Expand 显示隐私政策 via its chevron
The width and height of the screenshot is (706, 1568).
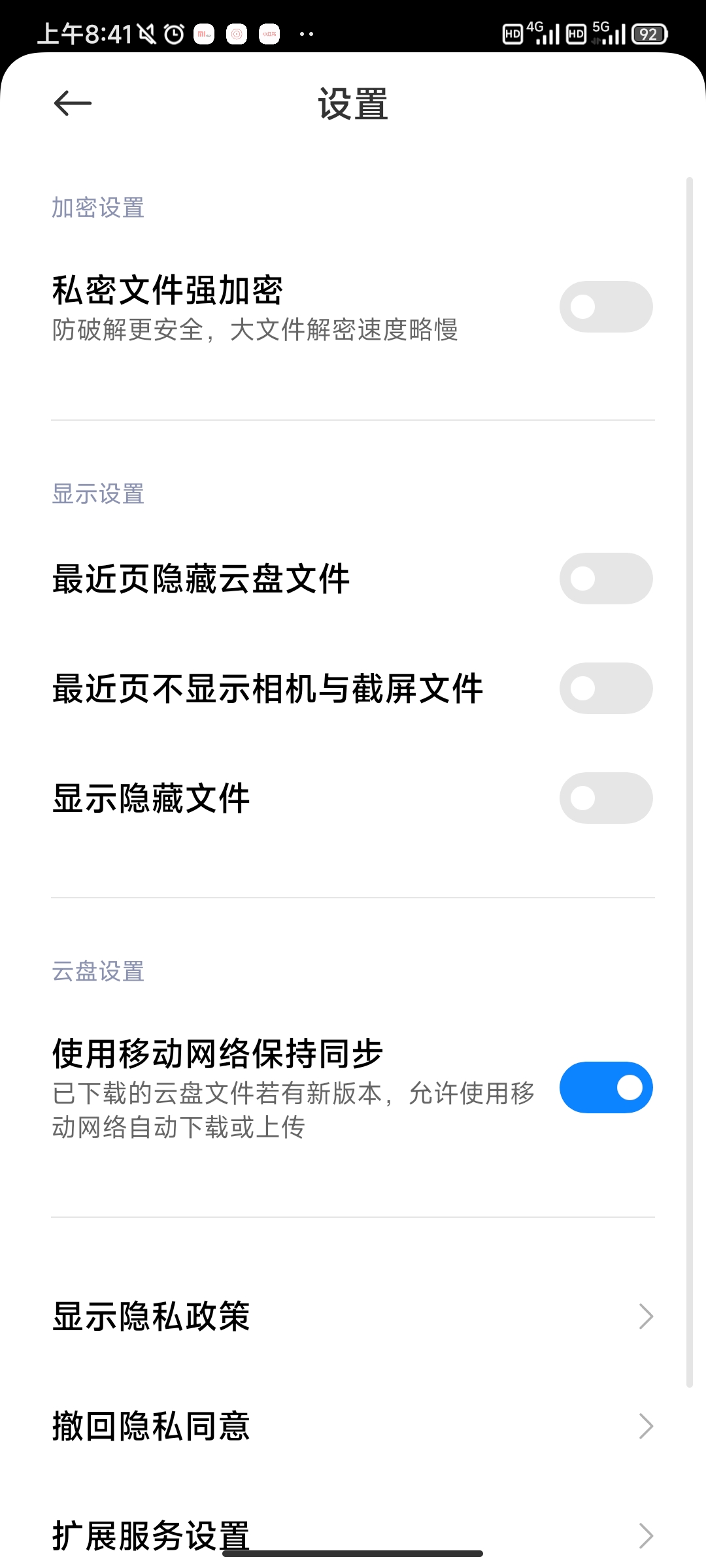pyautogui.click(x=646, y=1317)
